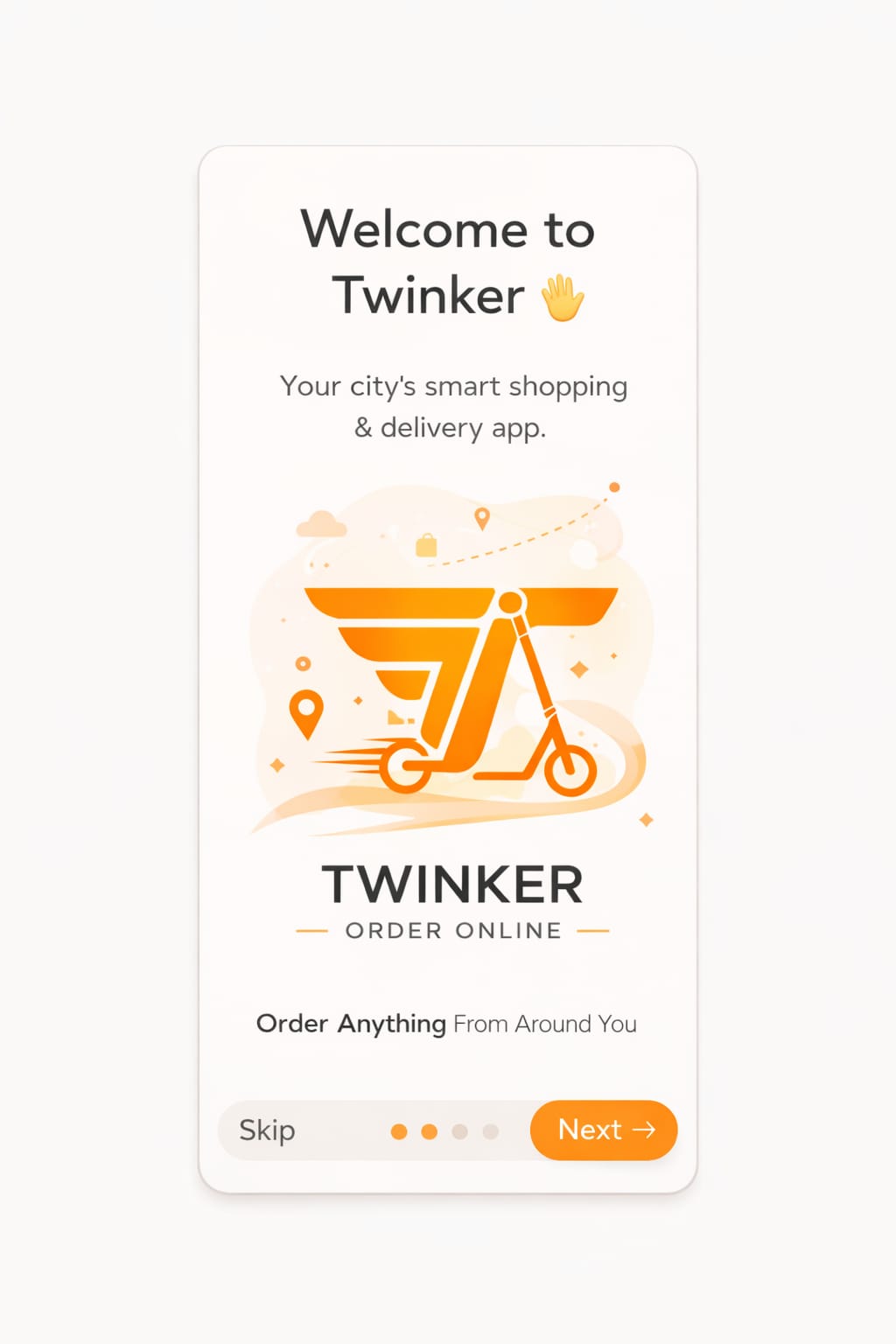This screenshot has height=1344, width=896.
Task: Tap the Next button
Action: point(604,1130)
